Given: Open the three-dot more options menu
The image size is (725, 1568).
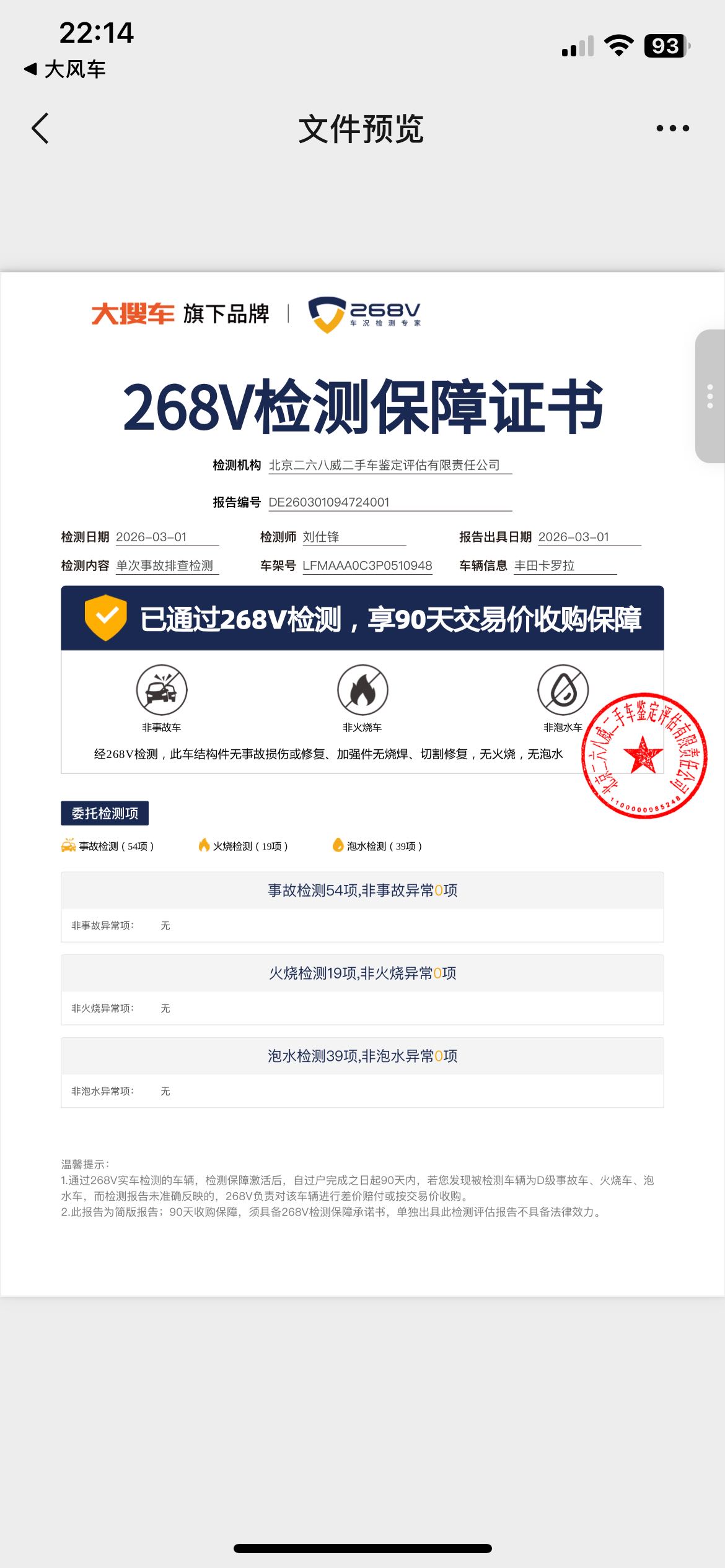Looking at the screenshot, I should coord(672,129).
